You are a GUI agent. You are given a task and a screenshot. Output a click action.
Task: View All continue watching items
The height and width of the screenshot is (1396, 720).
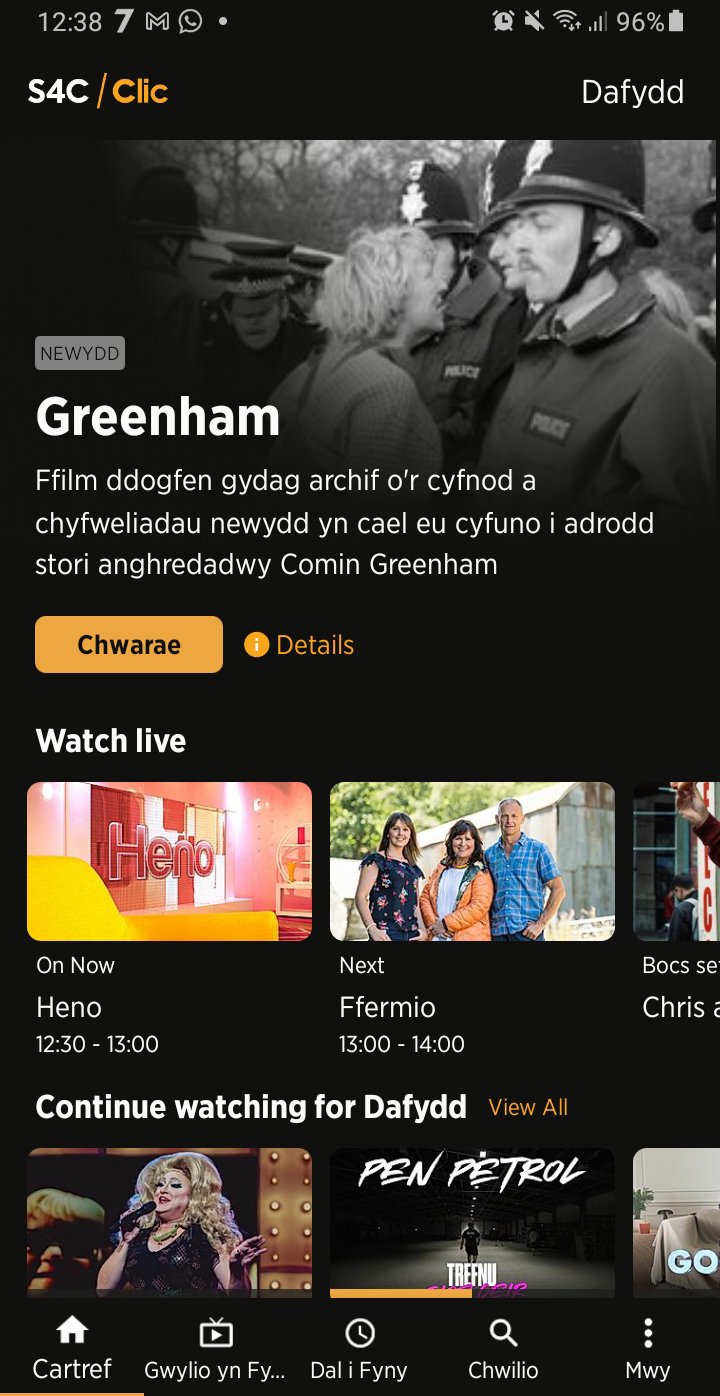coord(528,1107)
